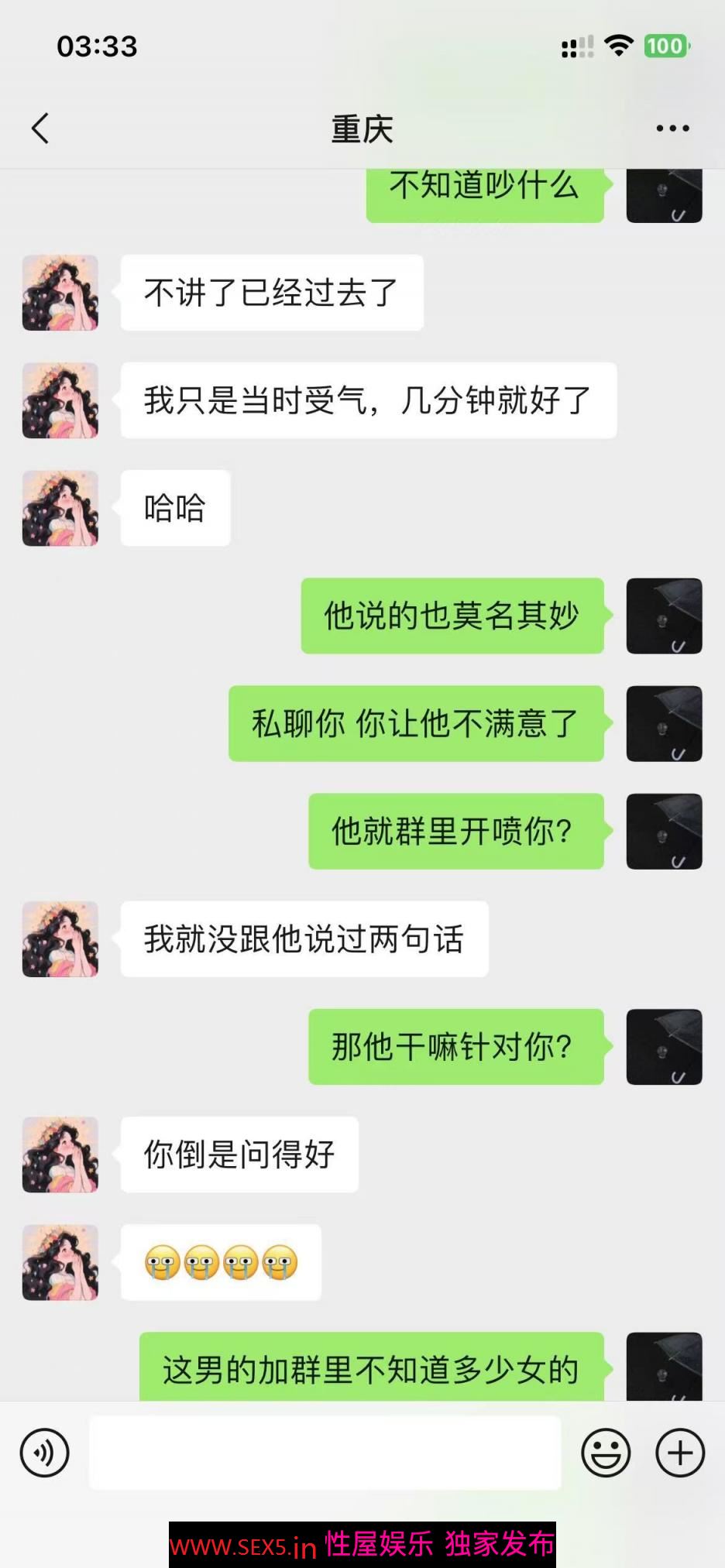725x1568 pixels.
Task: Go back to the chat list
Action: click(40, 129)
